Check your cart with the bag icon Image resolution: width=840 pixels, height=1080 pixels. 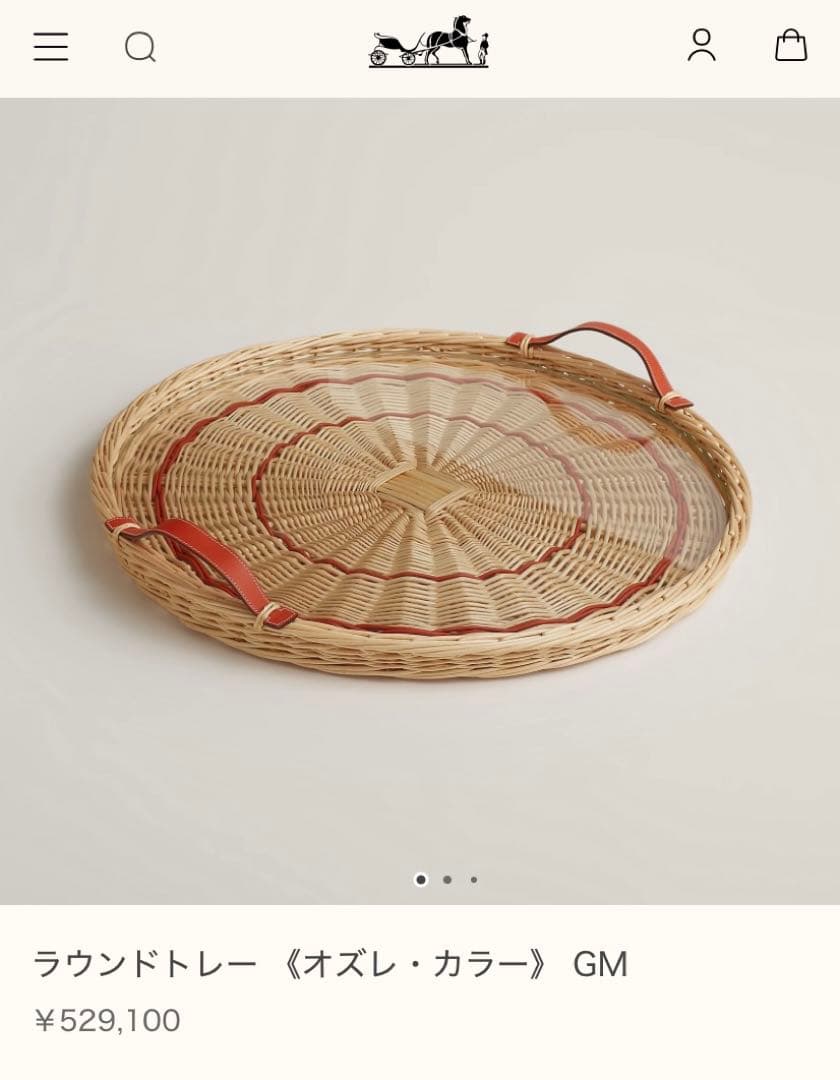[790, 47]
